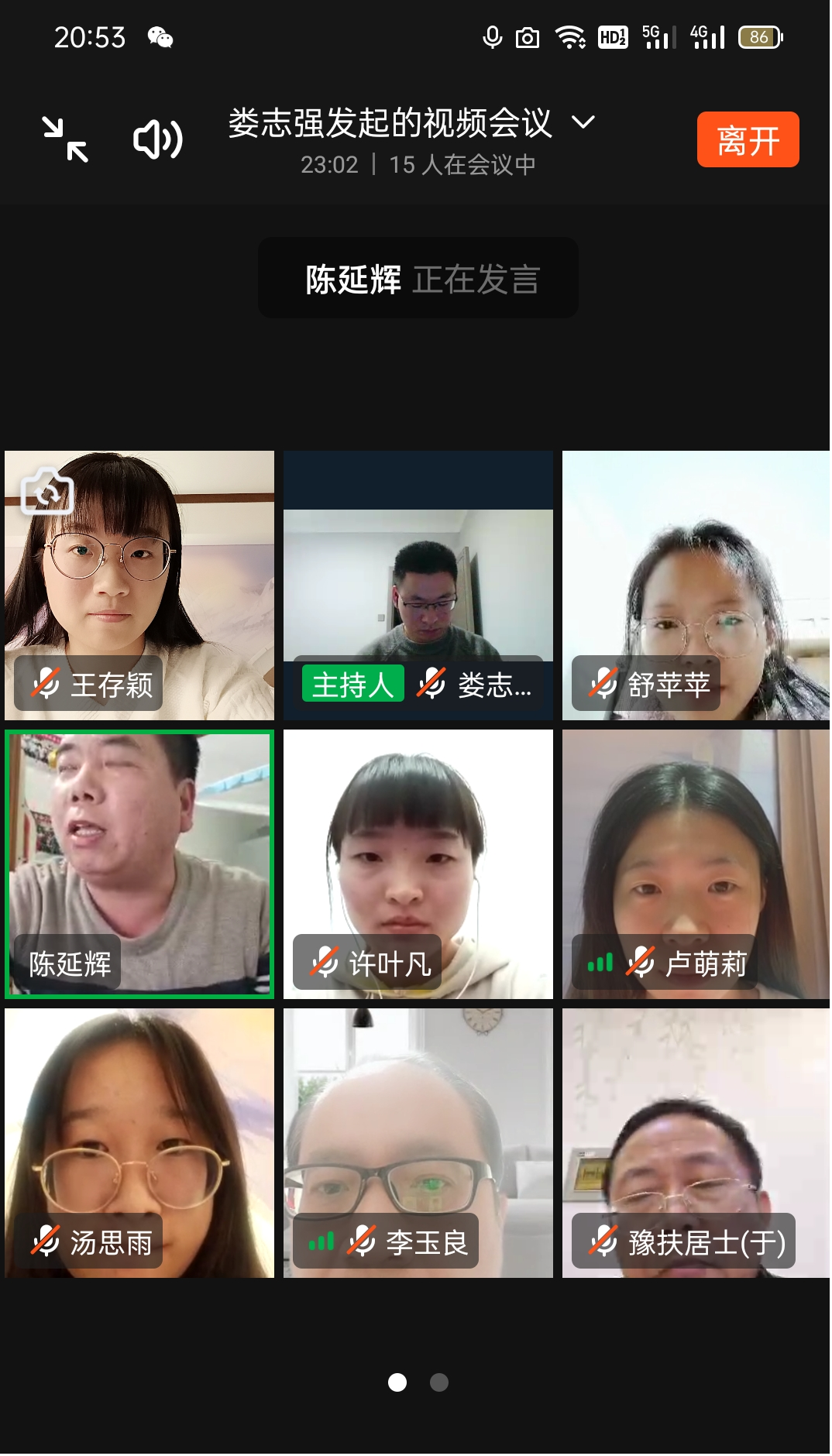Leave the meeting with 离开 button

(748, 139)
